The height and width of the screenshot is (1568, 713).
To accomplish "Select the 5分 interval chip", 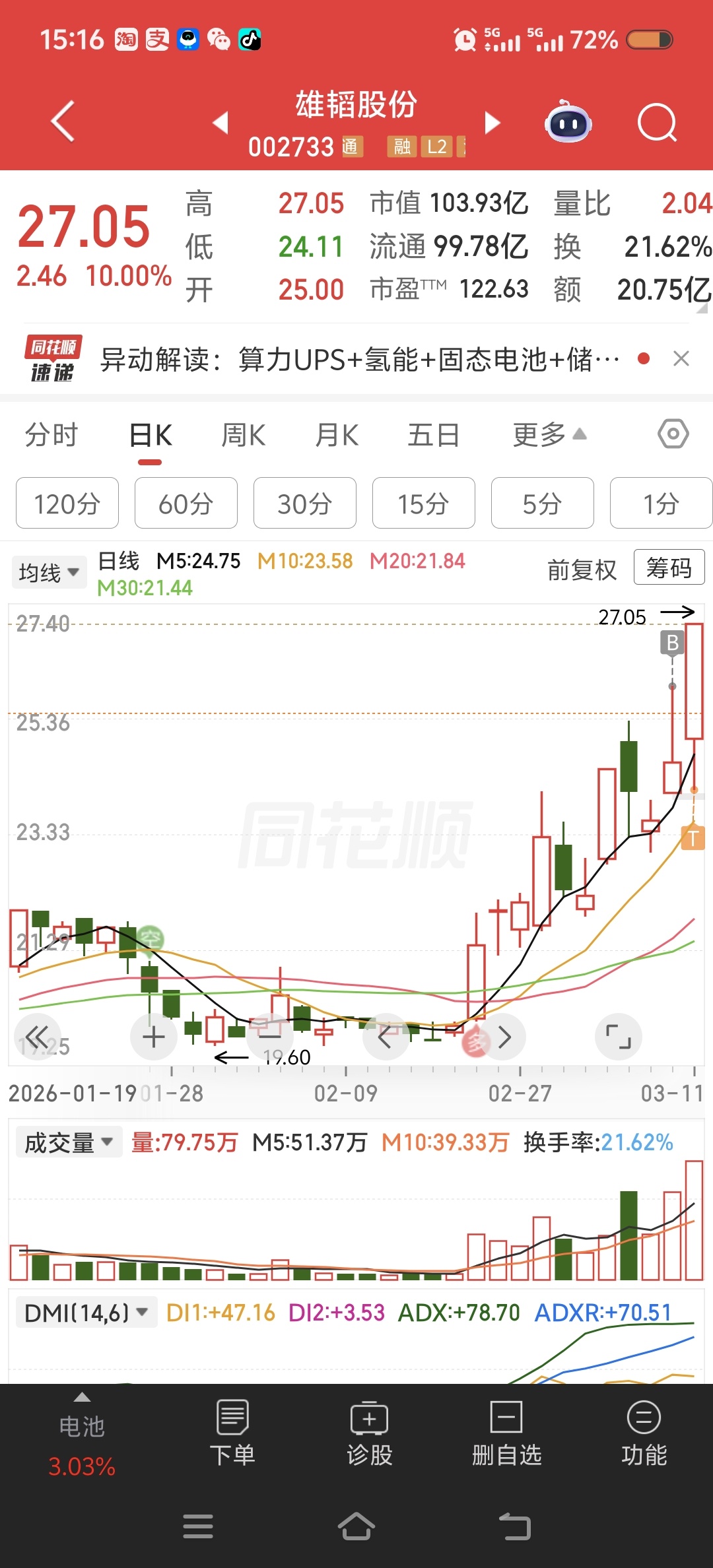I will pyautogui.click(x=542, y=504).
